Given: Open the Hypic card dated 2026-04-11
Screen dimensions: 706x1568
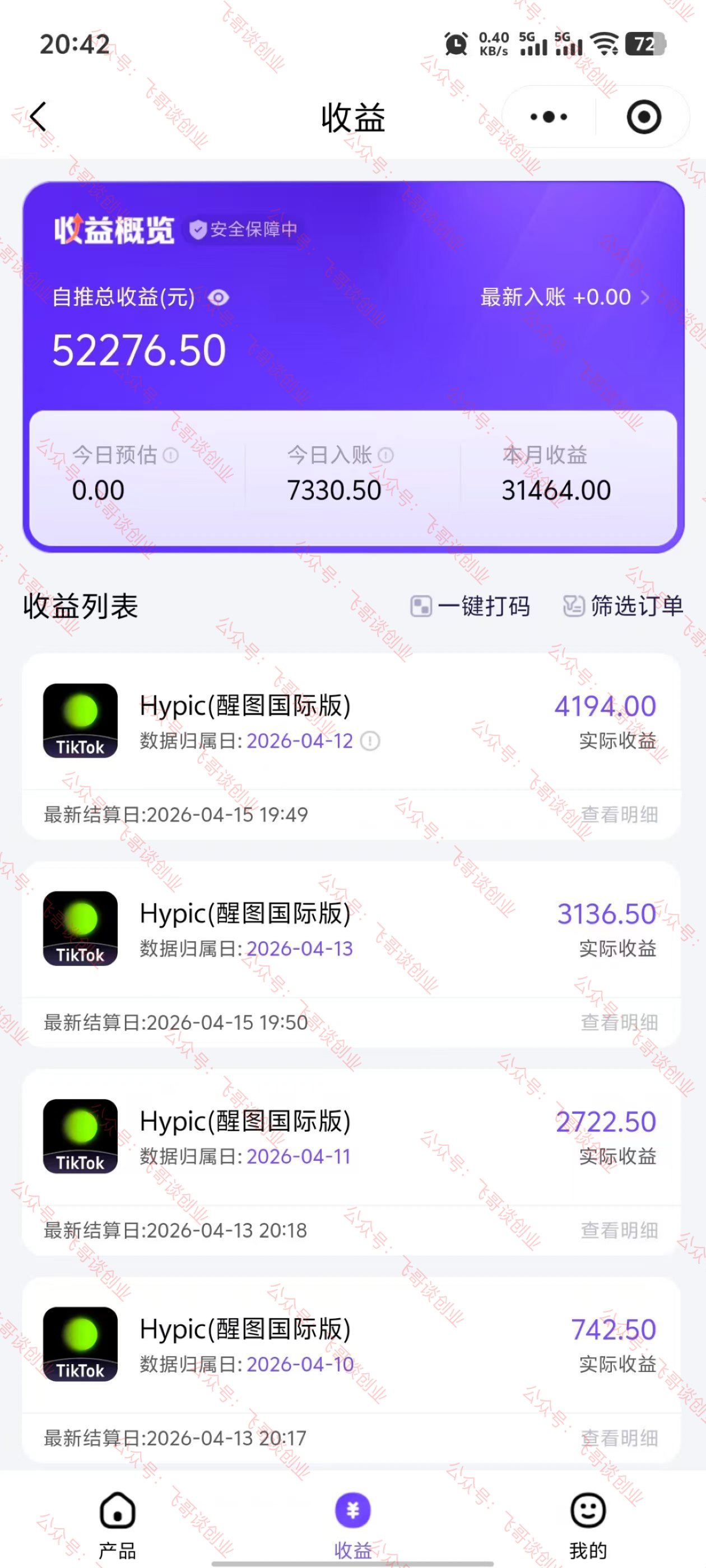Looking at the screenshot, I should tap(351, 1137).
